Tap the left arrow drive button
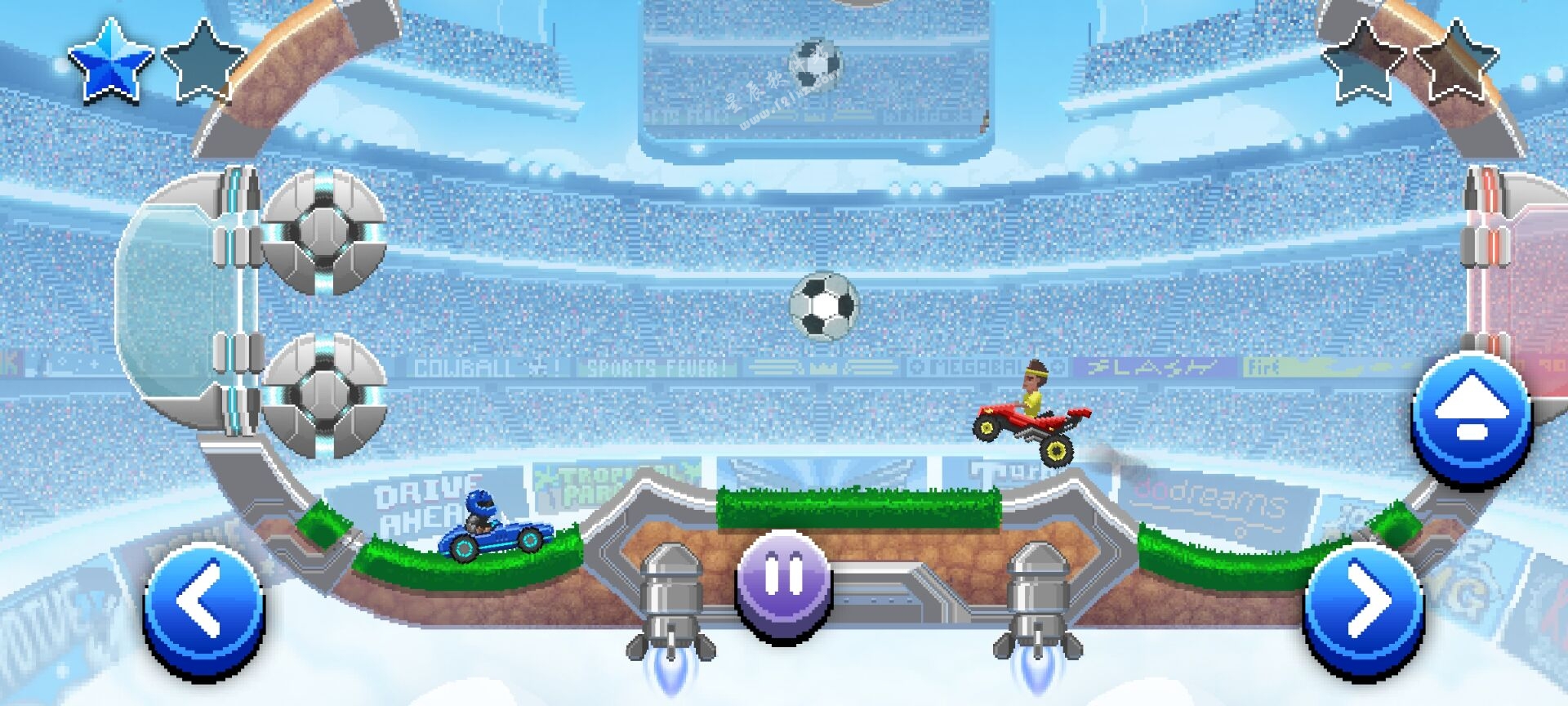The height and width of the screenshot is (706, 1568). tap(203, 608)
